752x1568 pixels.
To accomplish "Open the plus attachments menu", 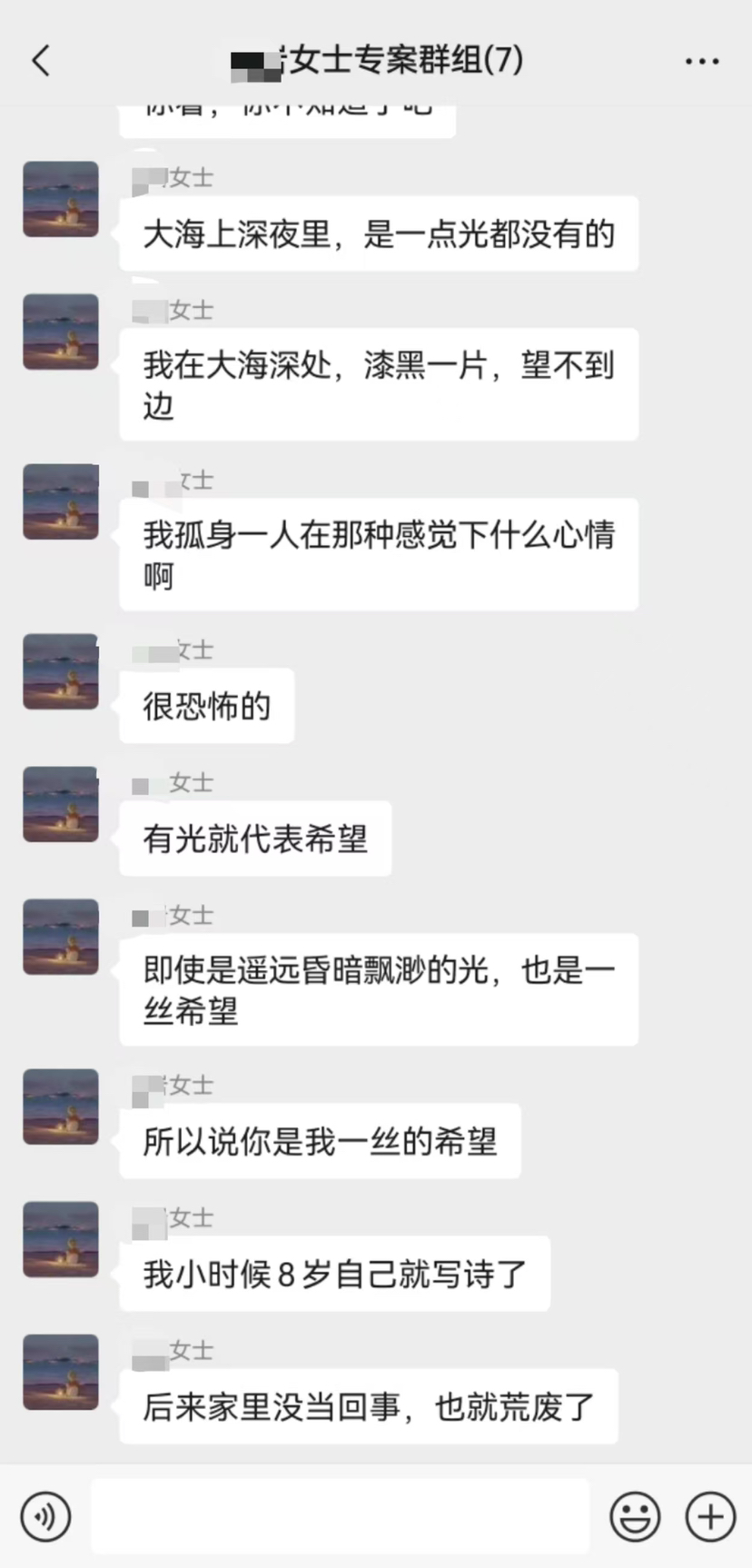I will (710, 1516).
